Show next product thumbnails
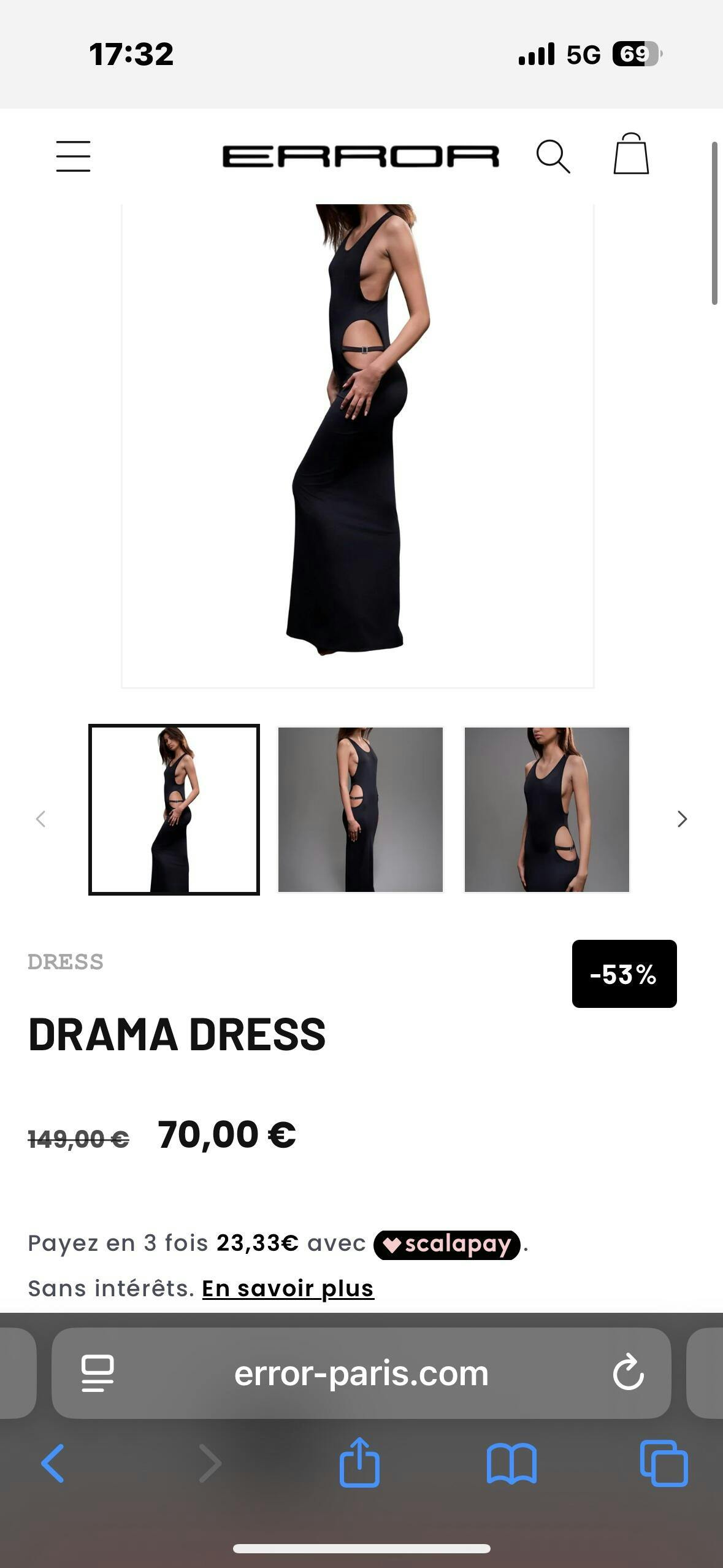This screenshot has height=1568, width=723. click(682, 818)
